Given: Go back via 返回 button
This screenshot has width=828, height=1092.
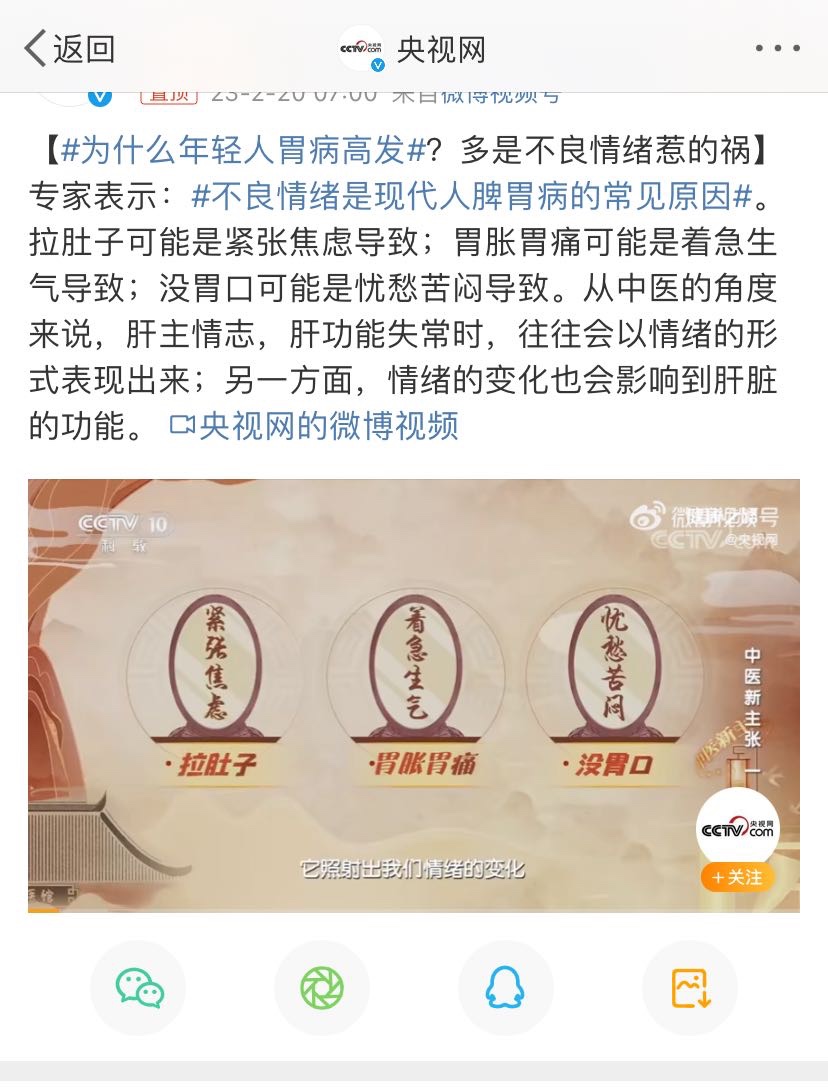Looking at the screenshot, I should coord(70,48).
